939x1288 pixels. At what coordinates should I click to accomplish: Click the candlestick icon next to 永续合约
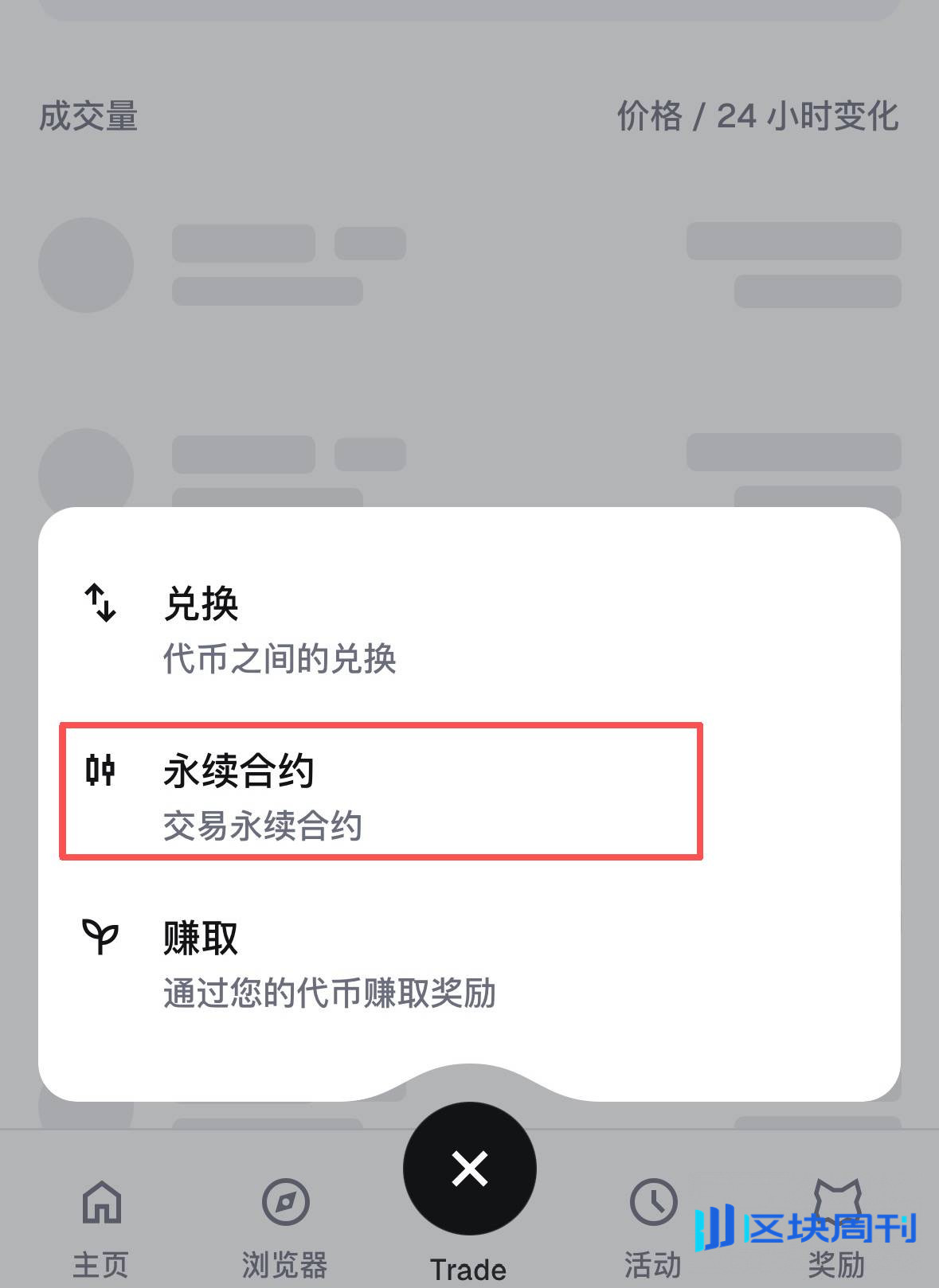click(100, 771)
